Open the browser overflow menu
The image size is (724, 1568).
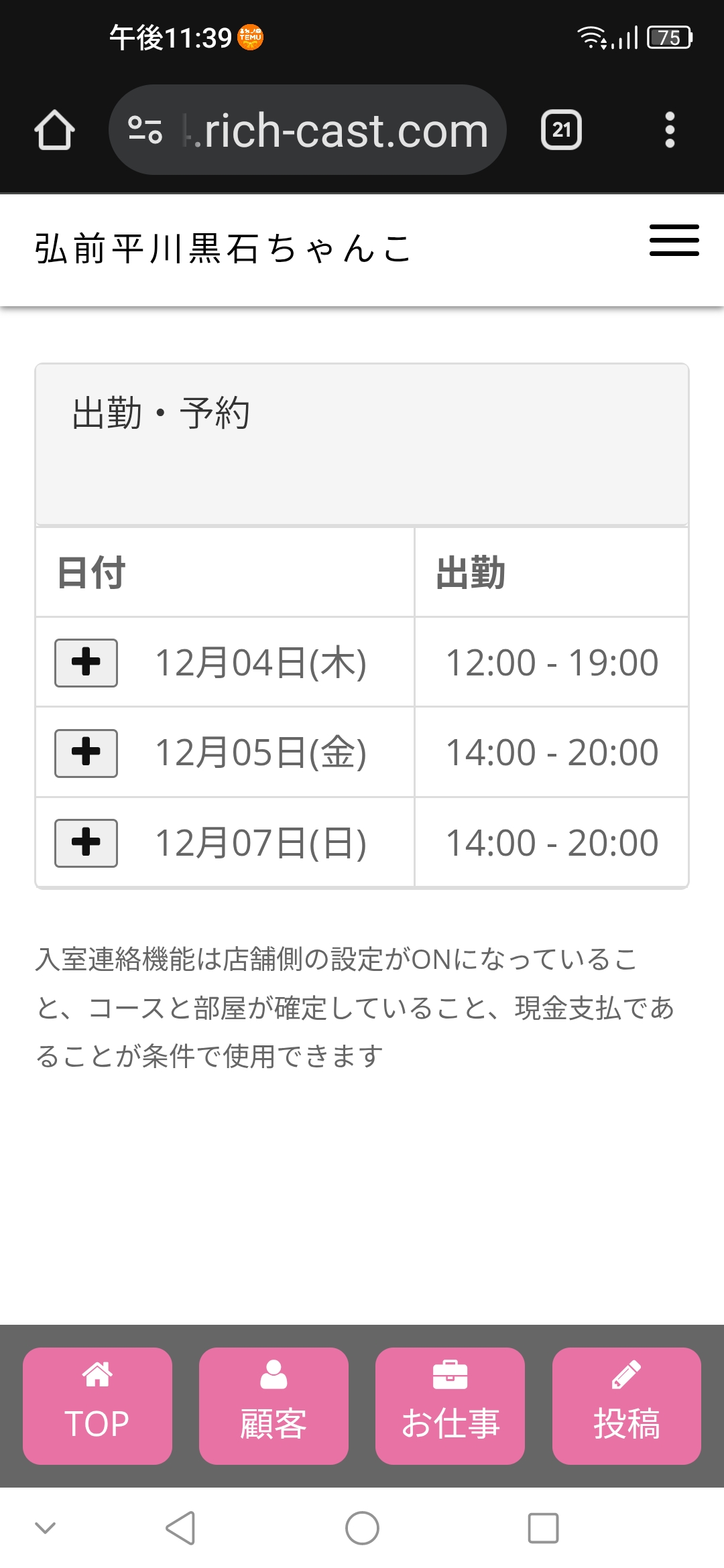(x=669, y=130)
